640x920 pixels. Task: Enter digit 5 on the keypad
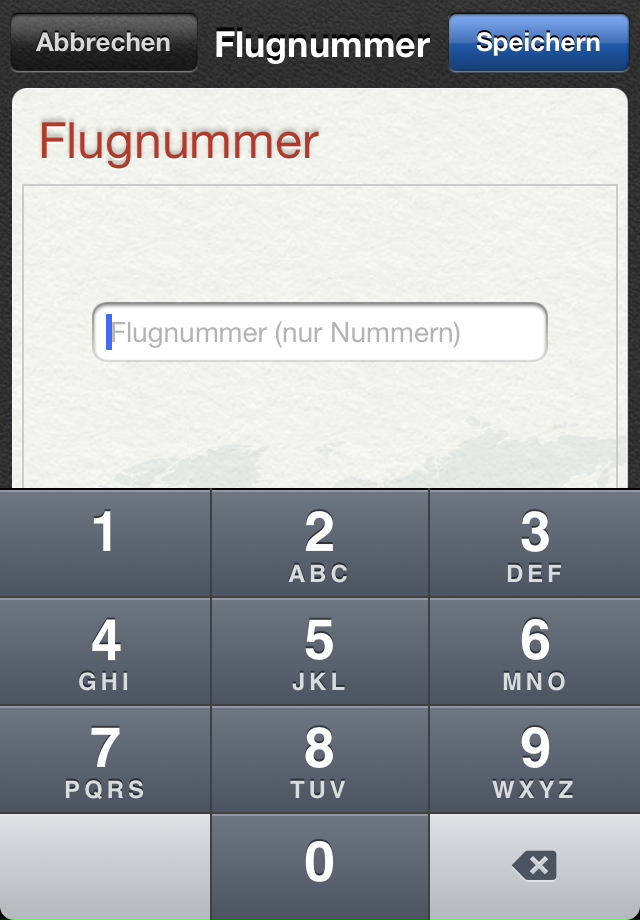pos(319,652)
